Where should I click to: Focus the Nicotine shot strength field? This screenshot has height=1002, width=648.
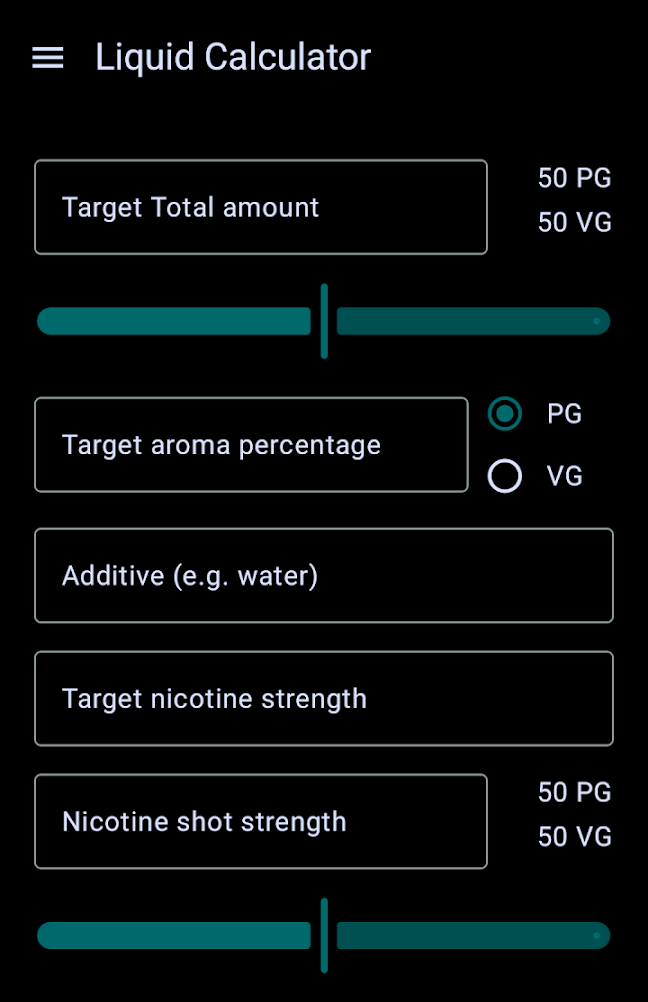[x=260, y=821]
